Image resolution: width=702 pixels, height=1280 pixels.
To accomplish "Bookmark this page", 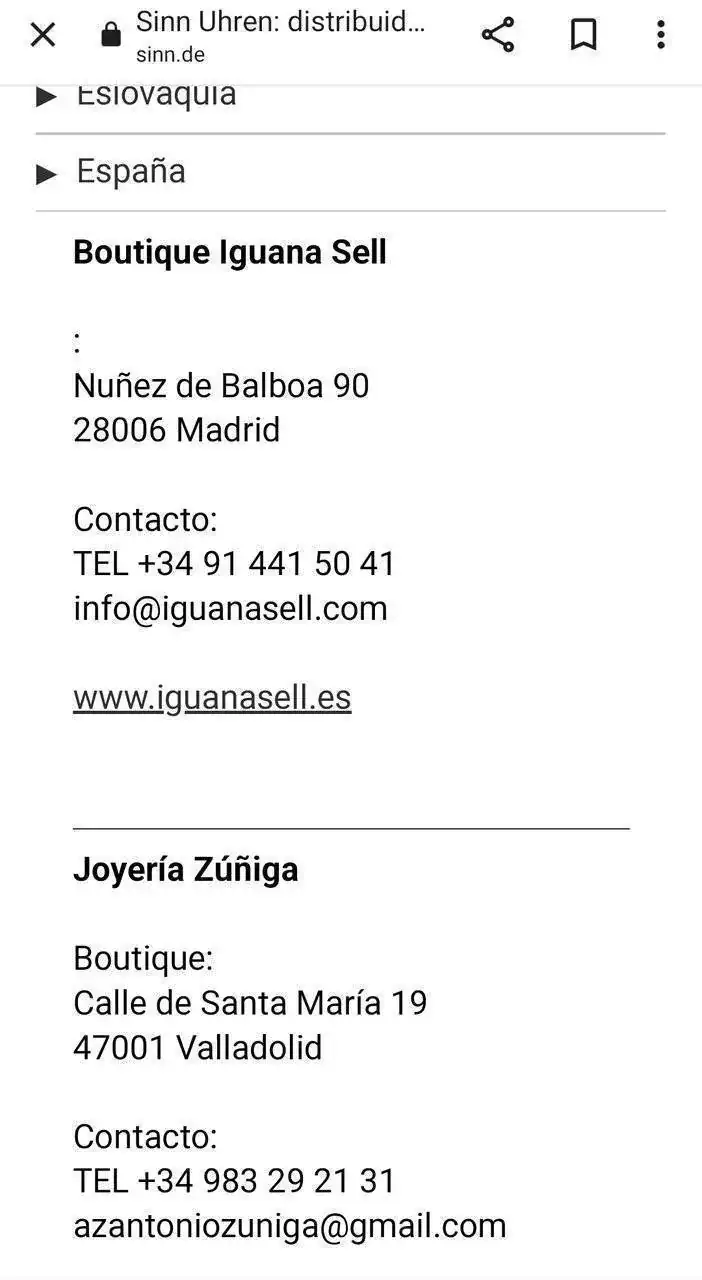I will [x=583, y=35].
